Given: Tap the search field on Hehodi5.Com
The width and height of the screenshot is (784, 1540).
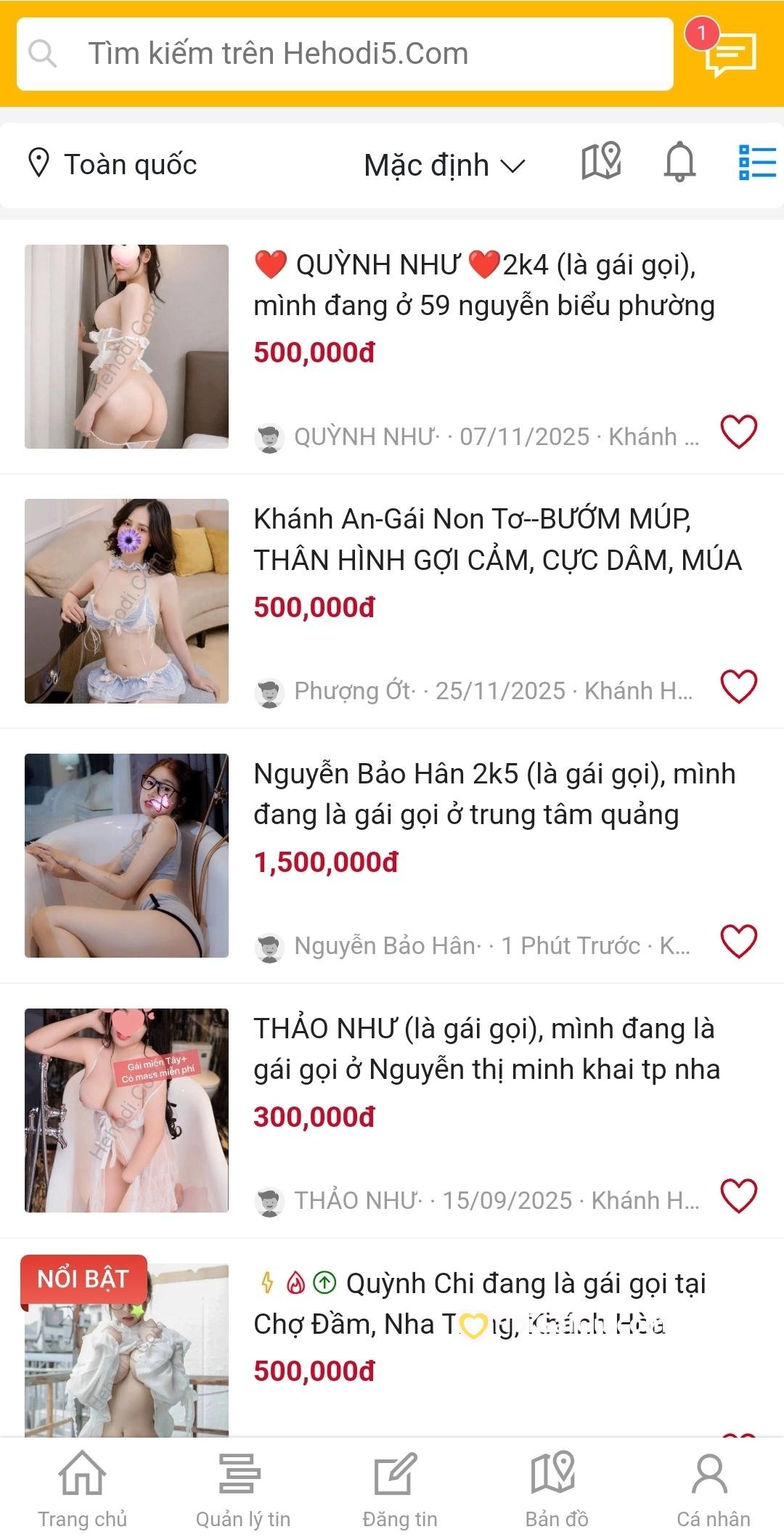Looking at the screenshot, I should click(x=345, y=54).
